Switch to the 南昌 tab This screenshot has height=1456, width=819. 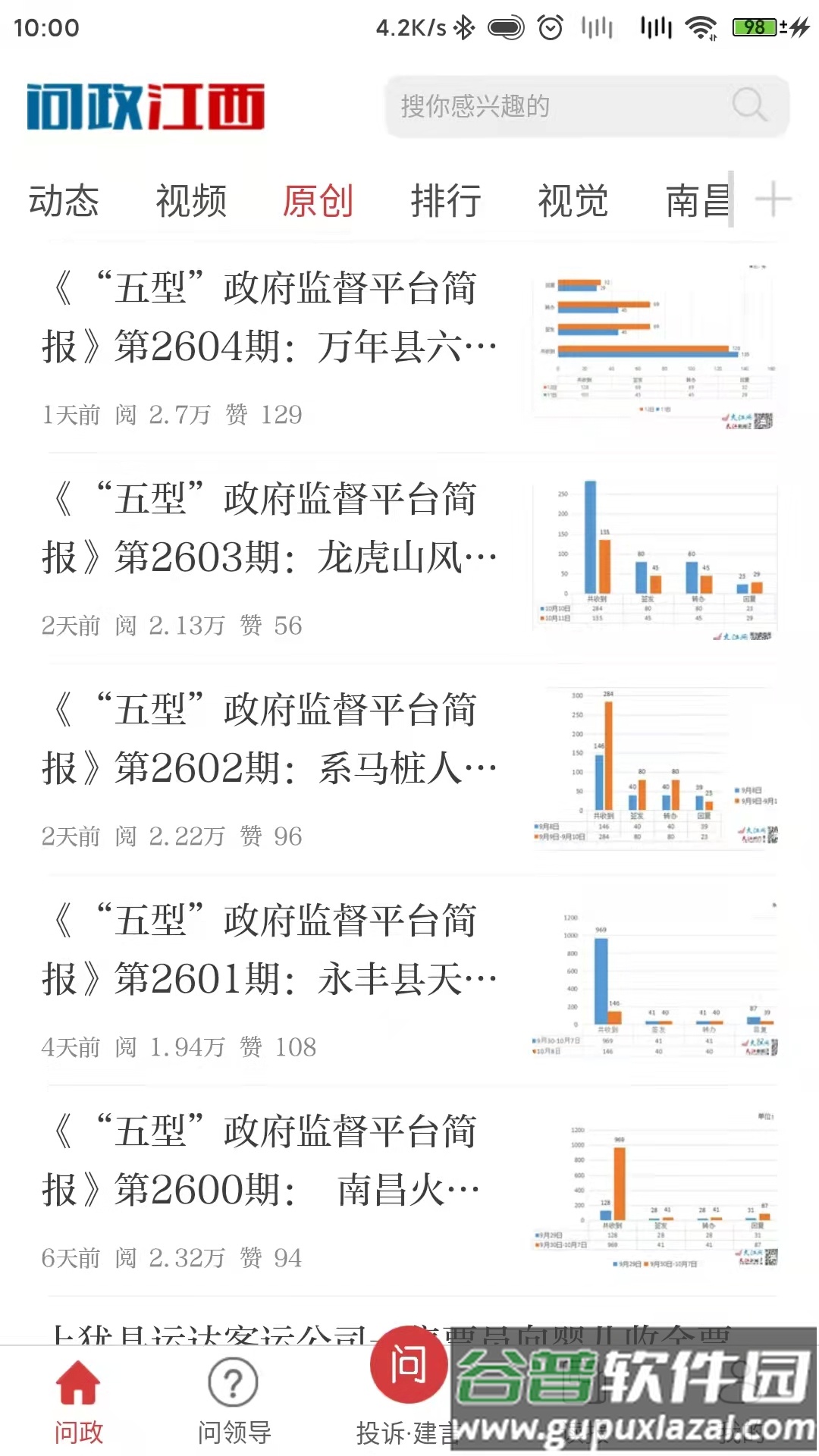[x=698, y=202]
